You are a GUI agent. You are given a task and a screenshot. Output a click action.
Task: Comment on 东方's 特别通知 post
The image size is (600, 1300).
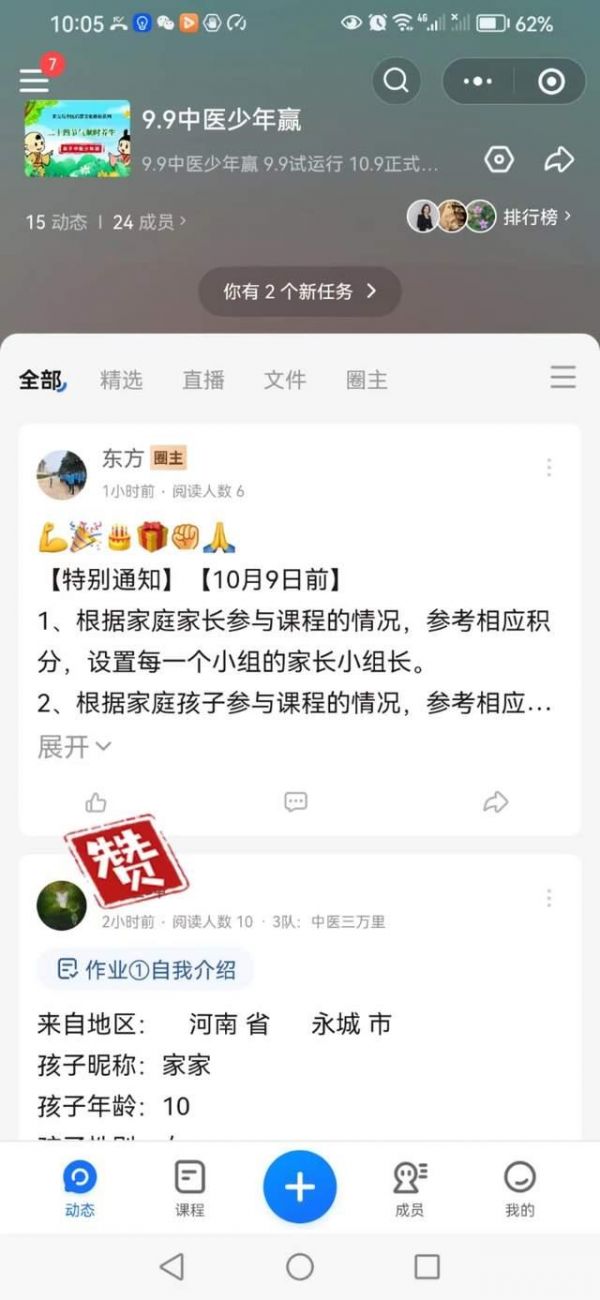(x=295, y=801)
